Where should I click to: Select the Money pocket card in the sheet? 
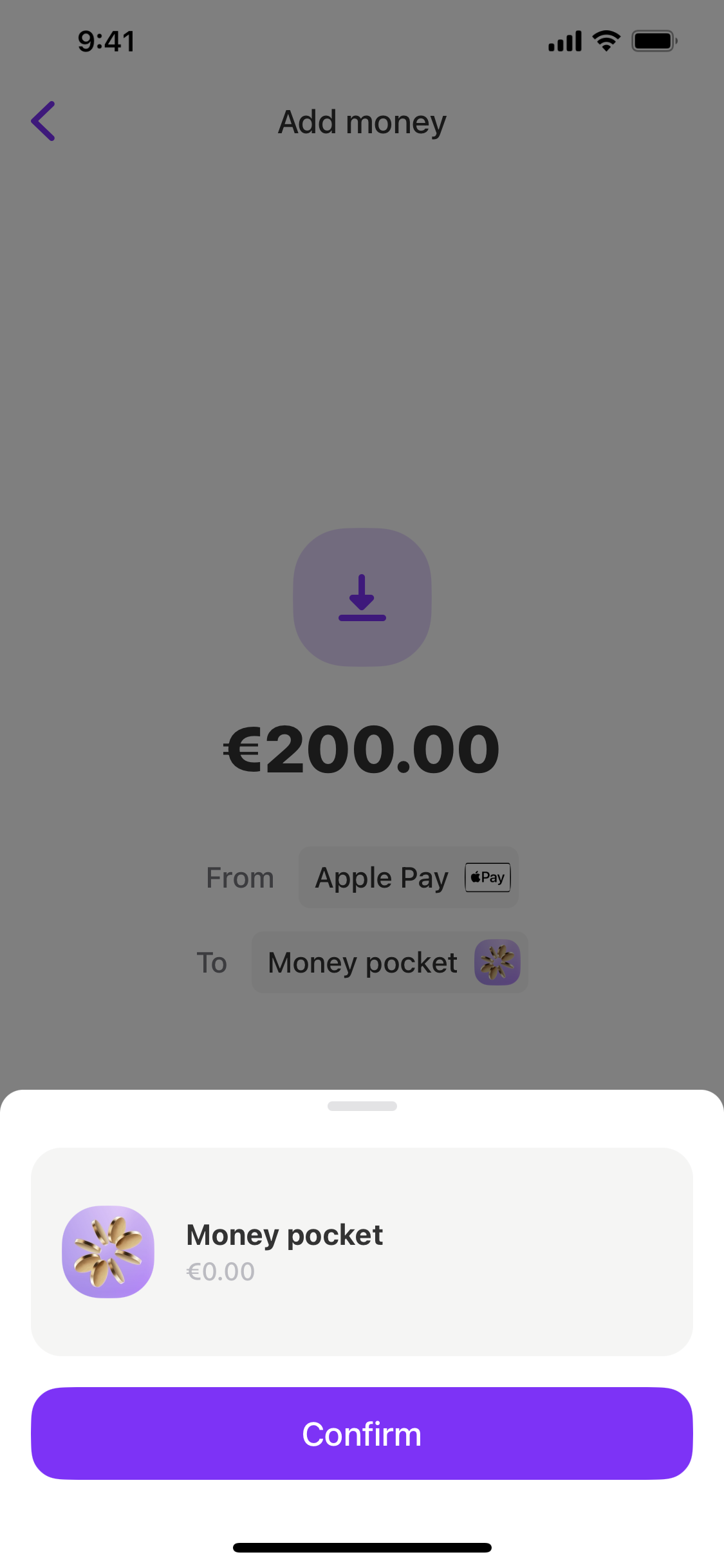click(362, 1252)
